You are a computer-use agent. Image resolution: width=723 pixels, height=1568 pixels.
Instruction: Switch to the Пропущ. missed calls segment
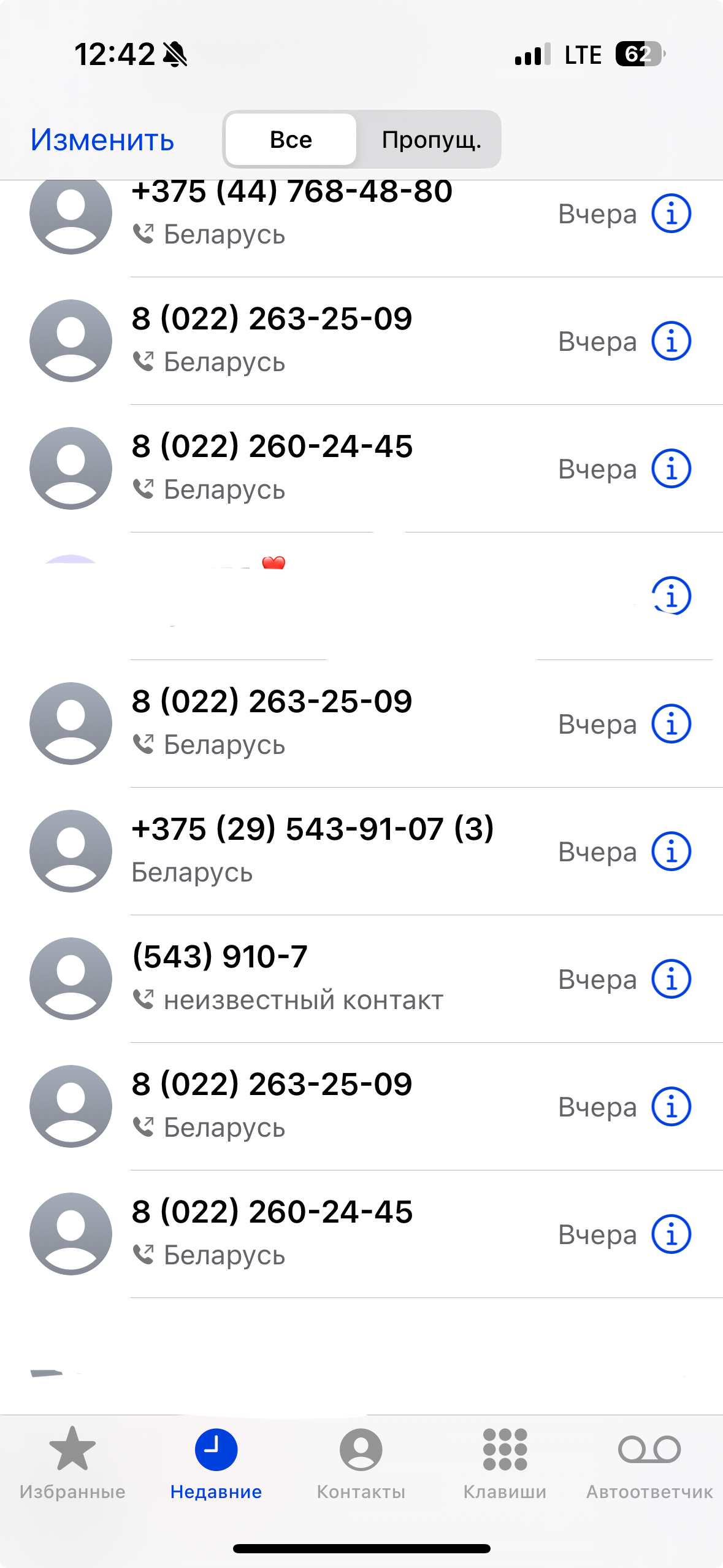tap(430, 140)
